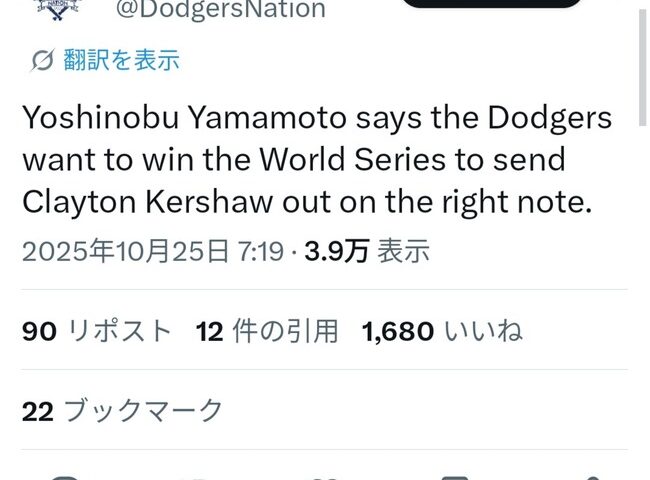This screenshot has height=480, width=650.
Task: See who liked: 1,680 likes
Action: [442, 331]
